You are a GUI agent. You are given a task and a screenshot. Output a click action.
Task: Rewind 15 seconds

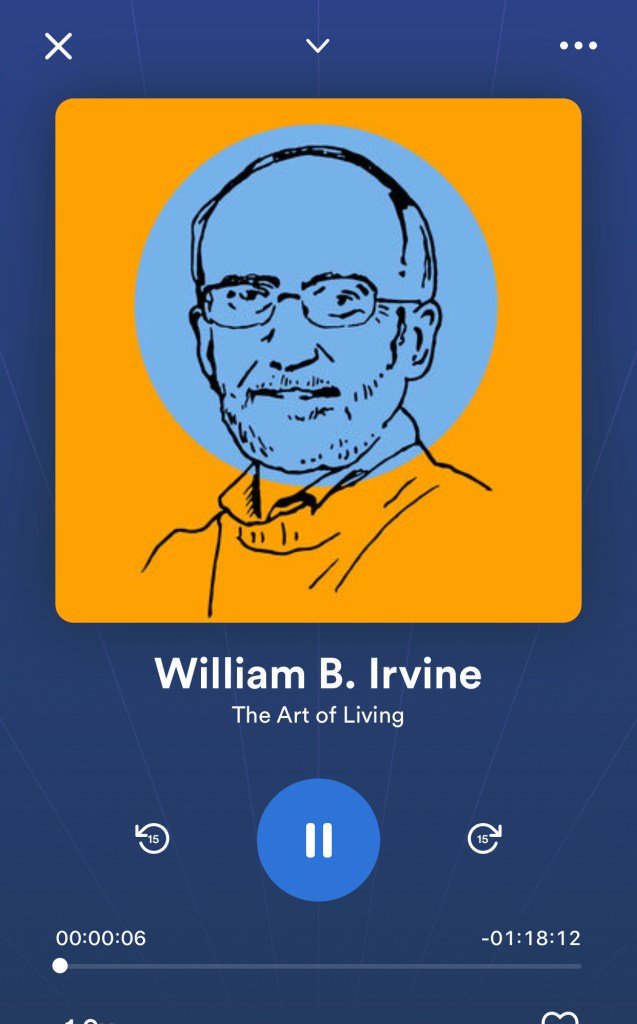[153, 838]
